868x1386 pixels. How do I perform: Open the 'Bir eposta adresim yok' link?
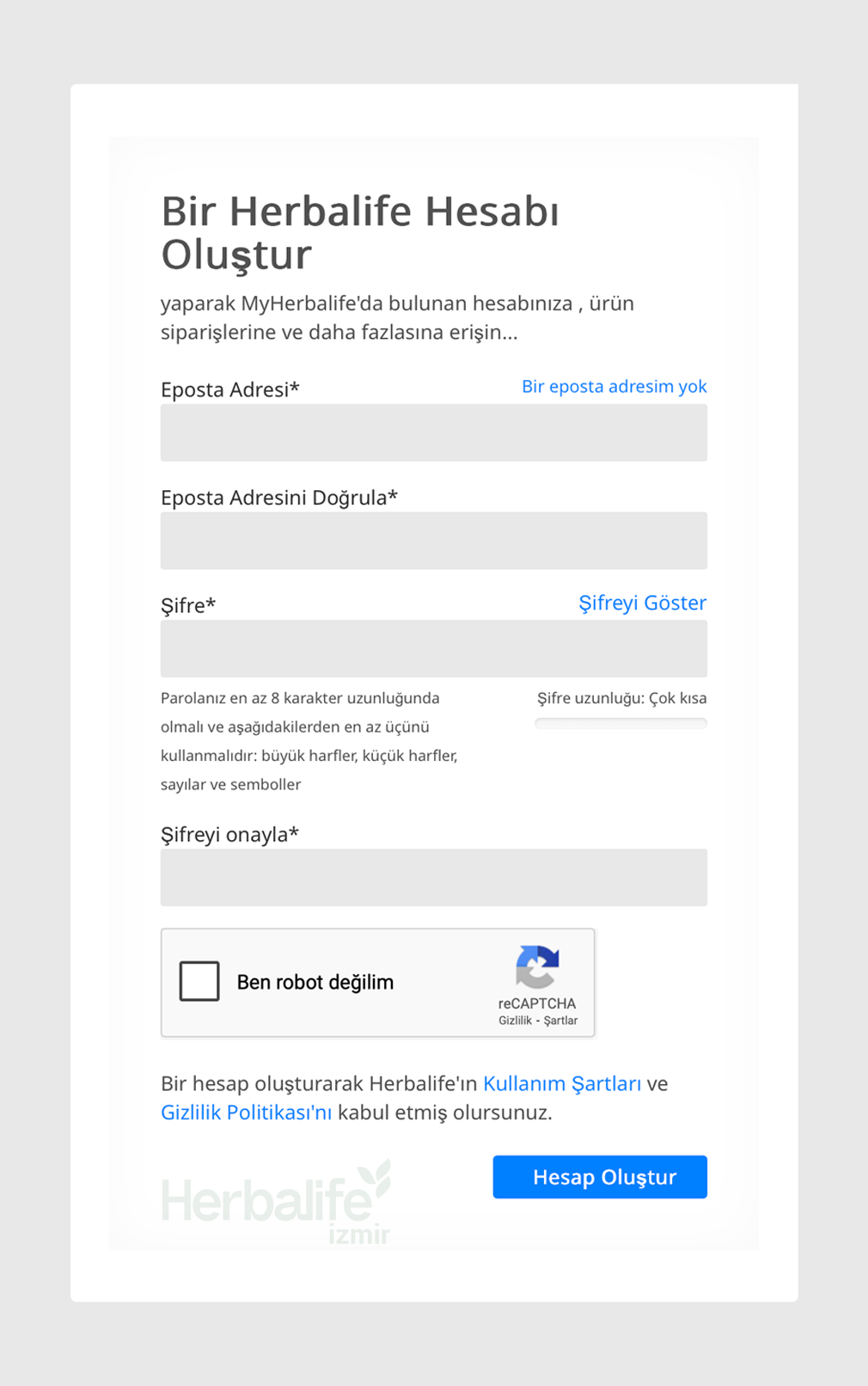pyautogui.click(x=614, y=386)
